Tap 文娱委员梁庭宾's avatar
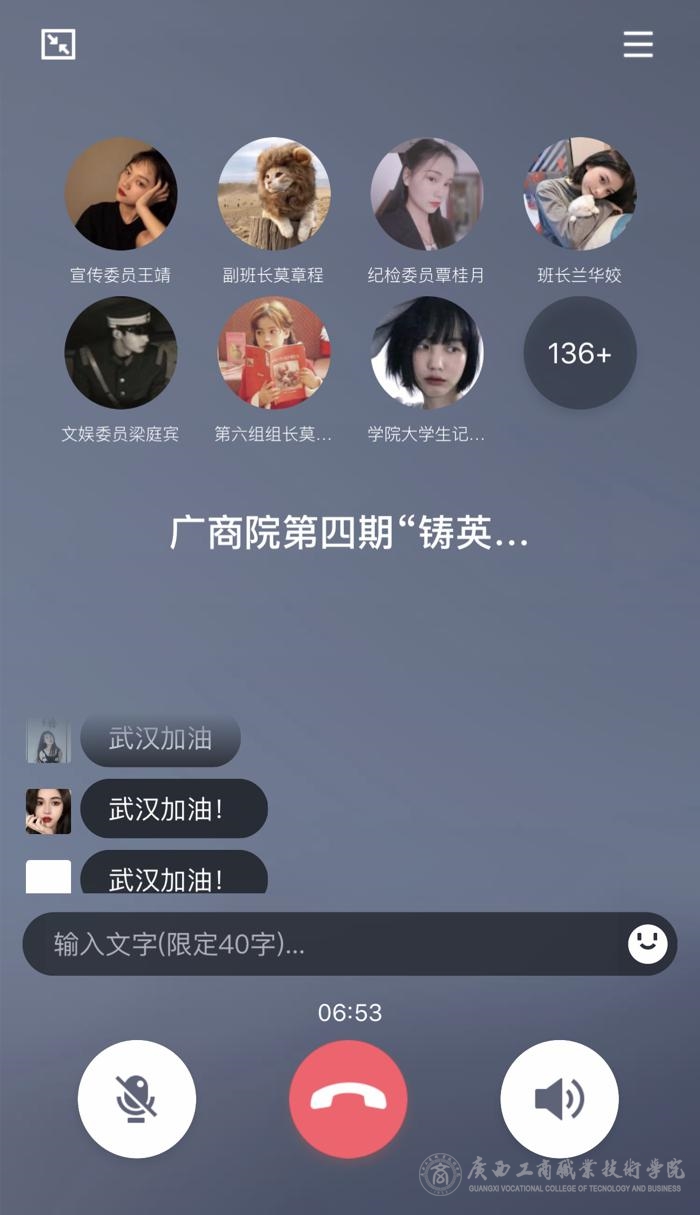This screenshot has height=1215, width=700. point(121,353)
